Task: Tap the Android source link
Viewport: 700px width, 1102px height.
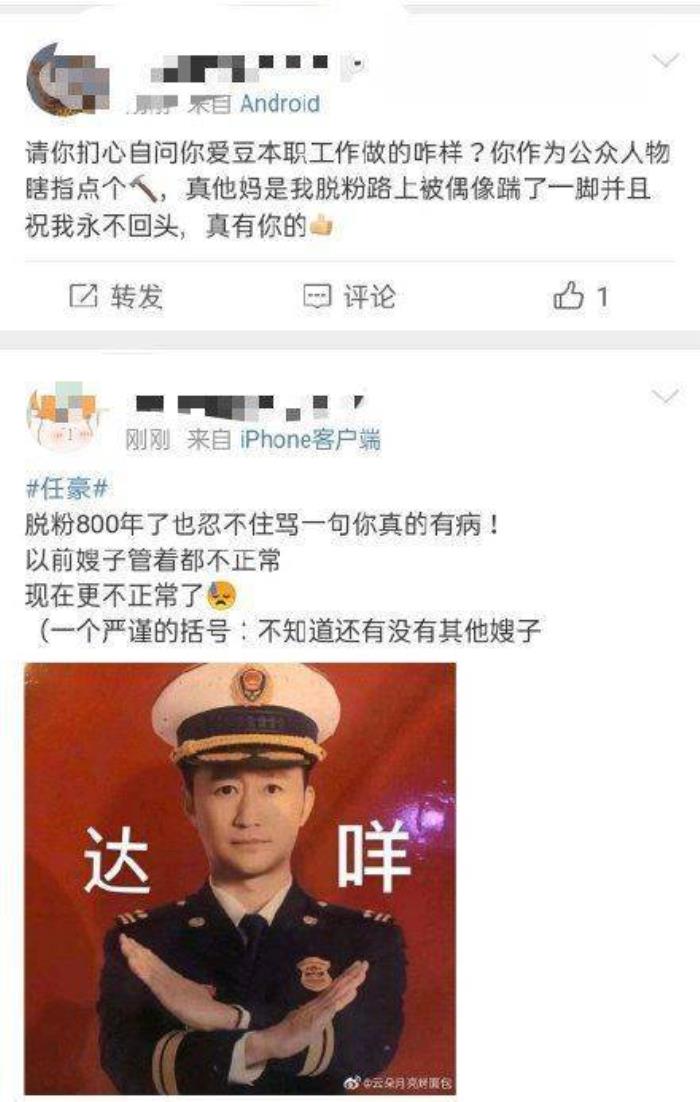Action: click(280, 104)
